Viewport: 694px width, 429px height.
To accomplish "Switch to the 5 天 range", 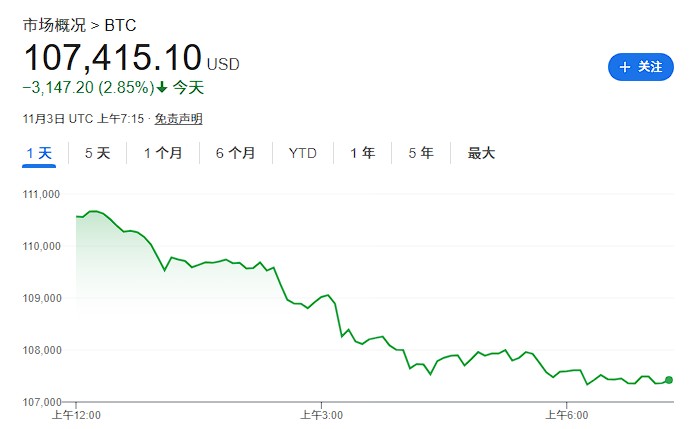I will [97, 153].
